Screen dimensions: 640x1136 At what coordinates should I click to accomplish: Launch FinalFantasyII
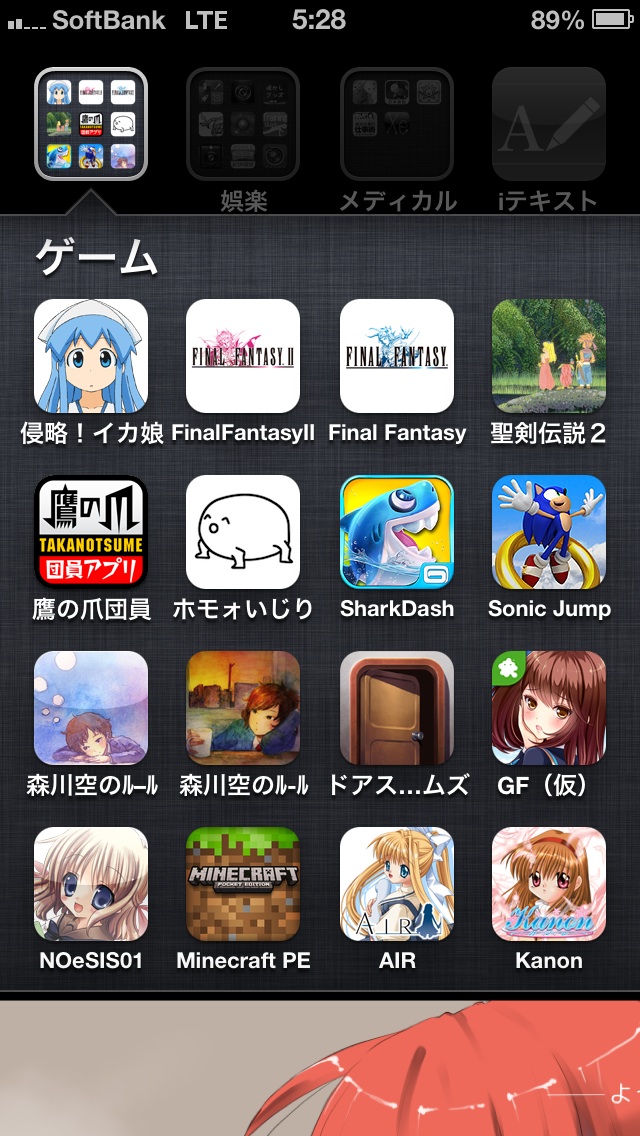243,356
